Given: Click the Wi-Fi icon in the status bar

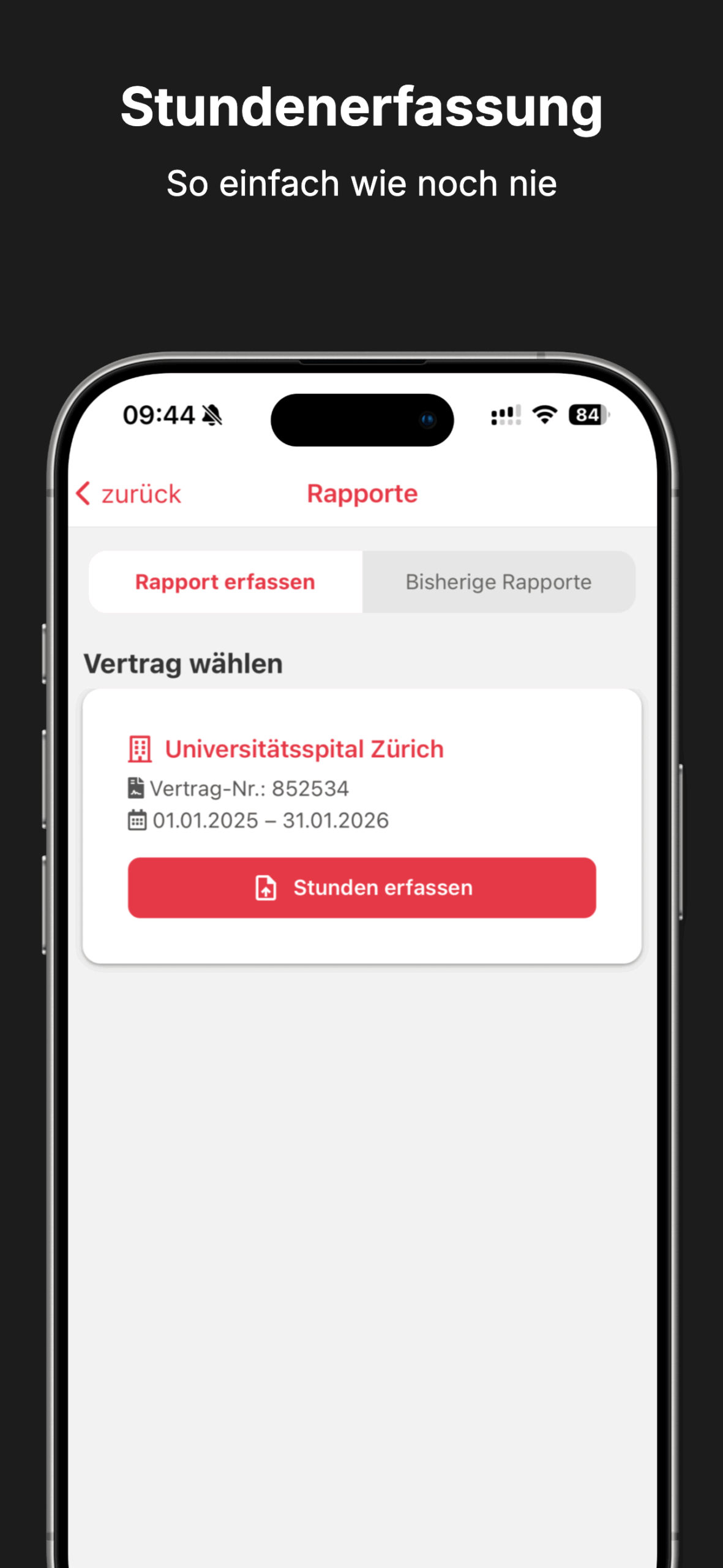Looking at the screenshot, I should (x=545, y=415).
